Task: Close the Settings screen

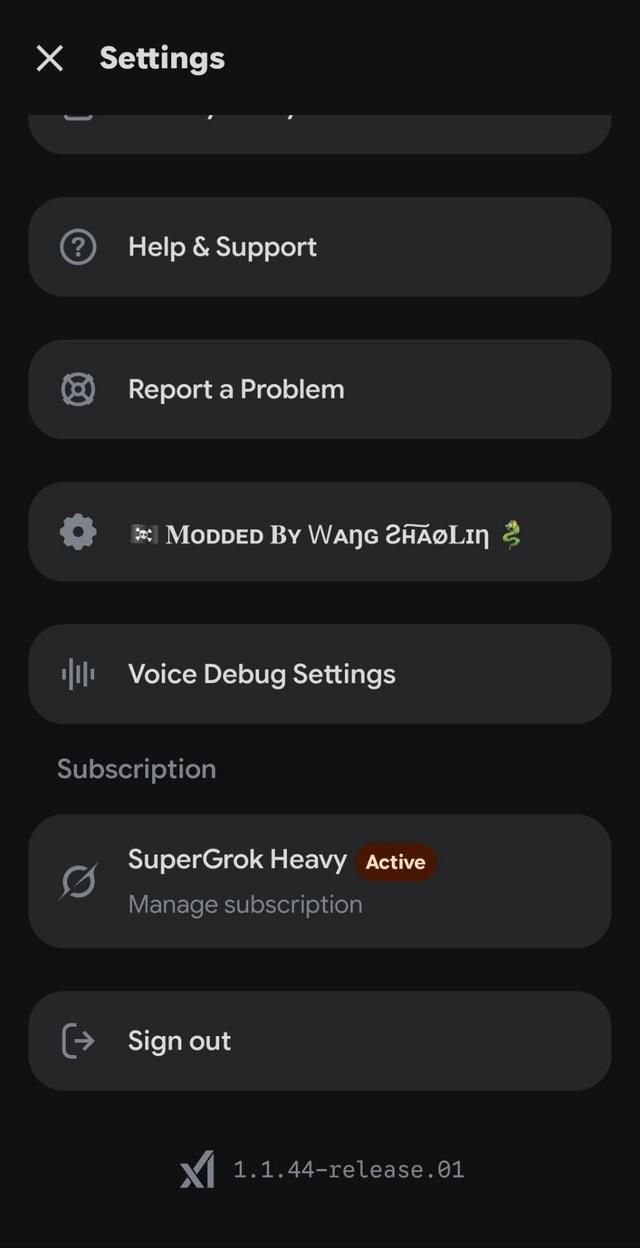Action: pyautogui.click(x=49, y=59)
